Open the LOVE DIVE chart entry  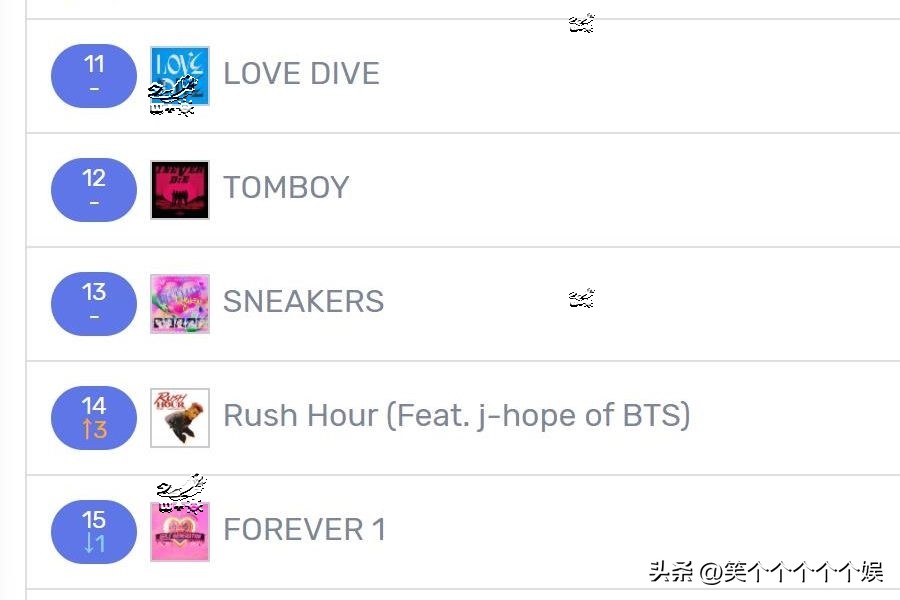click(x=301, y=74)
